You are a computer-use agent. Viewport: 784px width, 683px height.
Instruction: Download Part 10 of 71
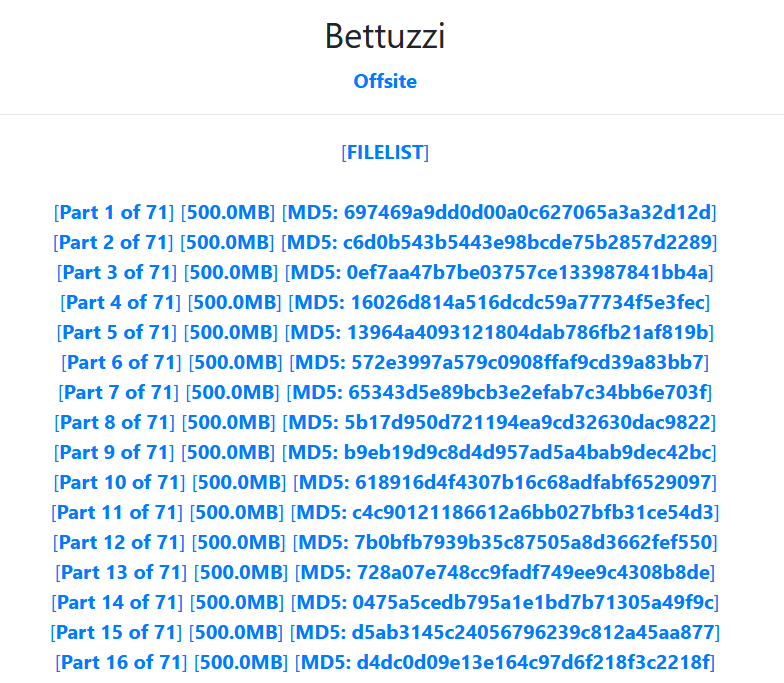tap(122, 482)
